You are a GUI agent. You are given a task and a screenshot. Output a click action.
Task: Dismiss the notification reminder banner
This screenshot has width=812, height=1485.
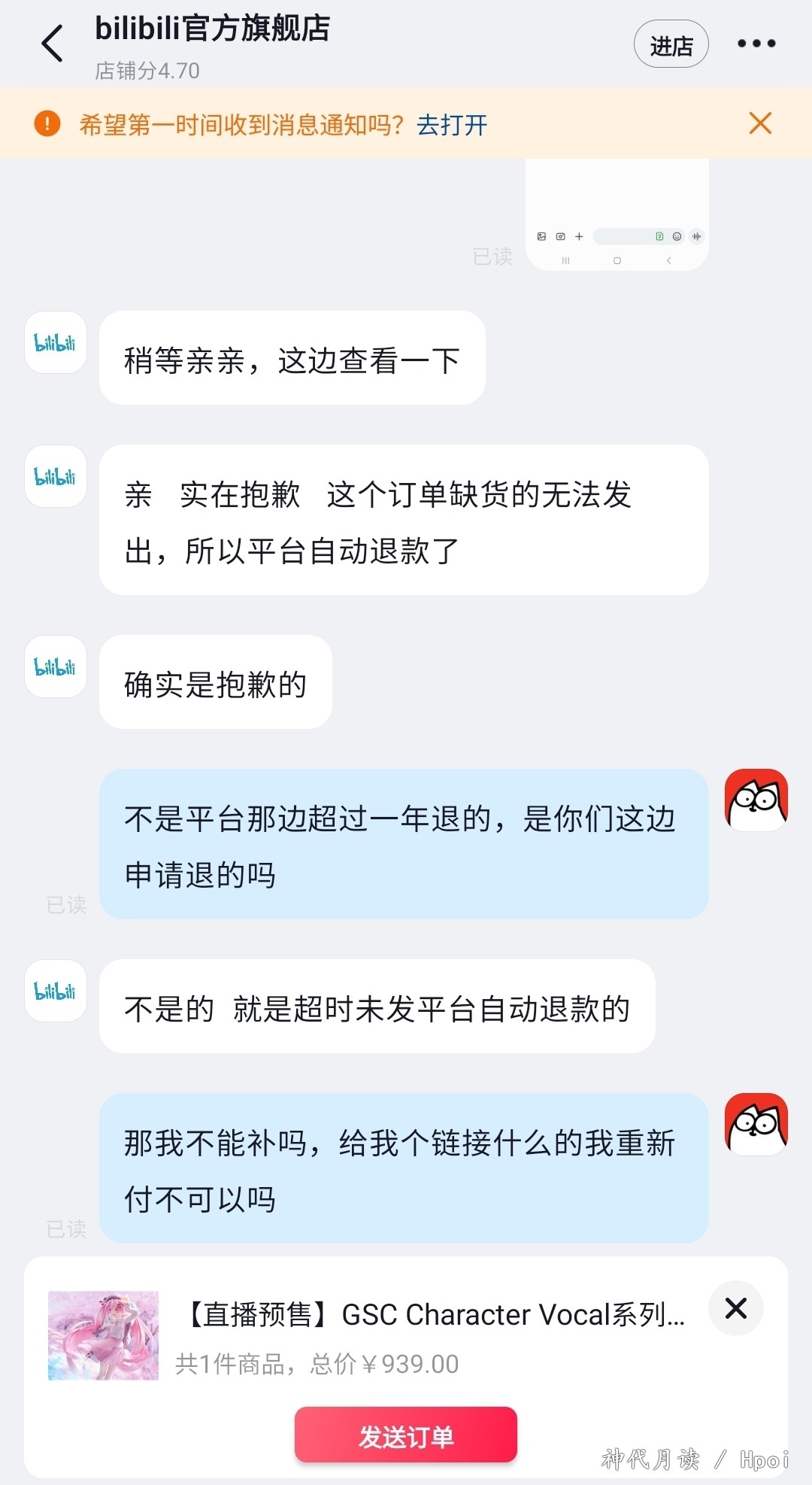click(x=761, y=123)
